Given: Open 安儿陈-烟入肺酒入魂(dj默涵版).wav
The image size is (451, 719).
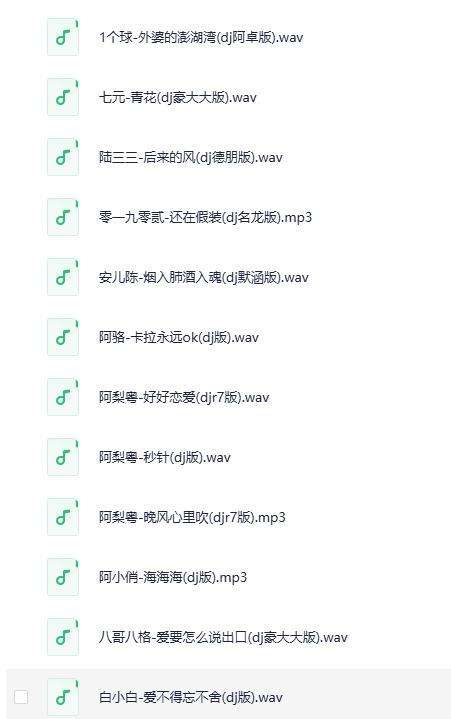Looking at the screenshot, I should coord(204,277).
